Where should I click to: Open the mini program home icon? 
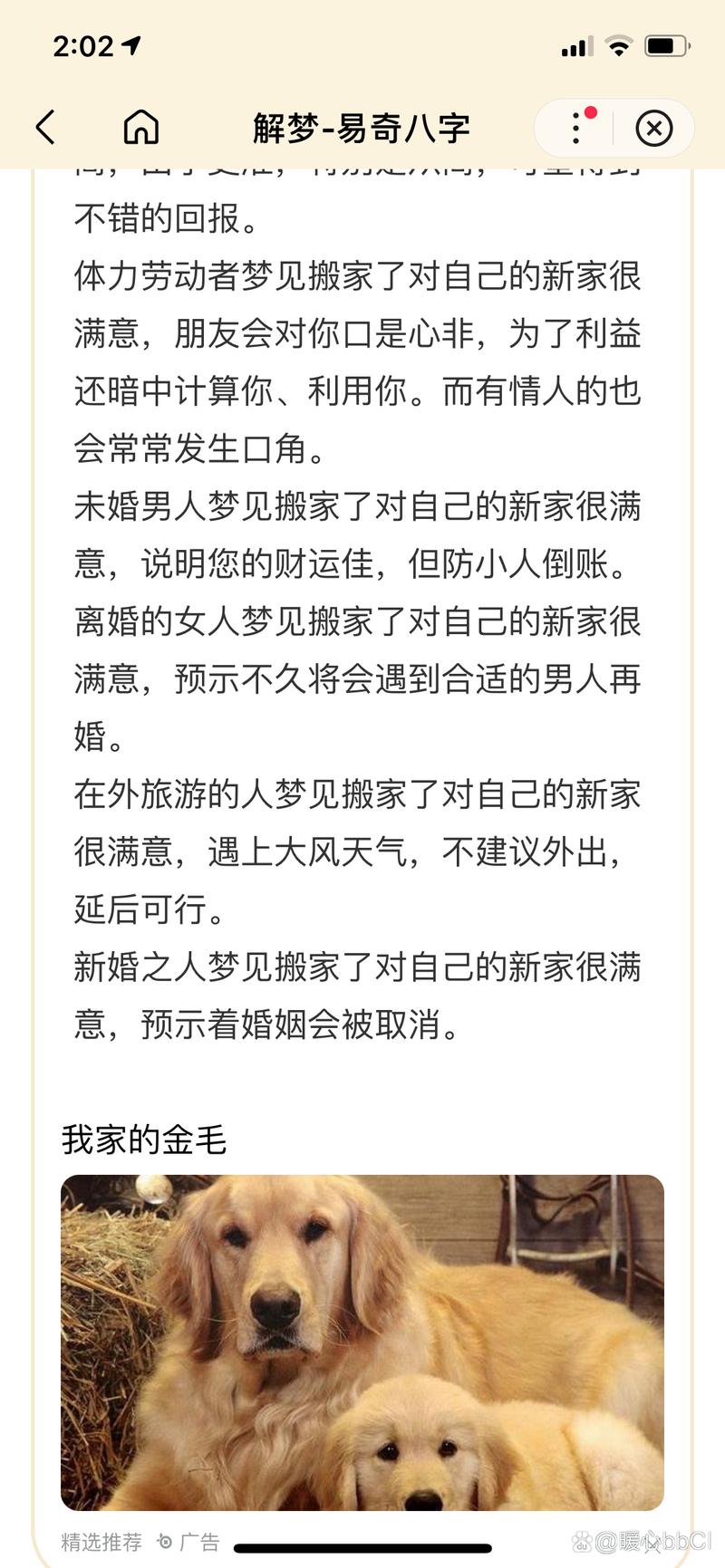click(140, 128)
